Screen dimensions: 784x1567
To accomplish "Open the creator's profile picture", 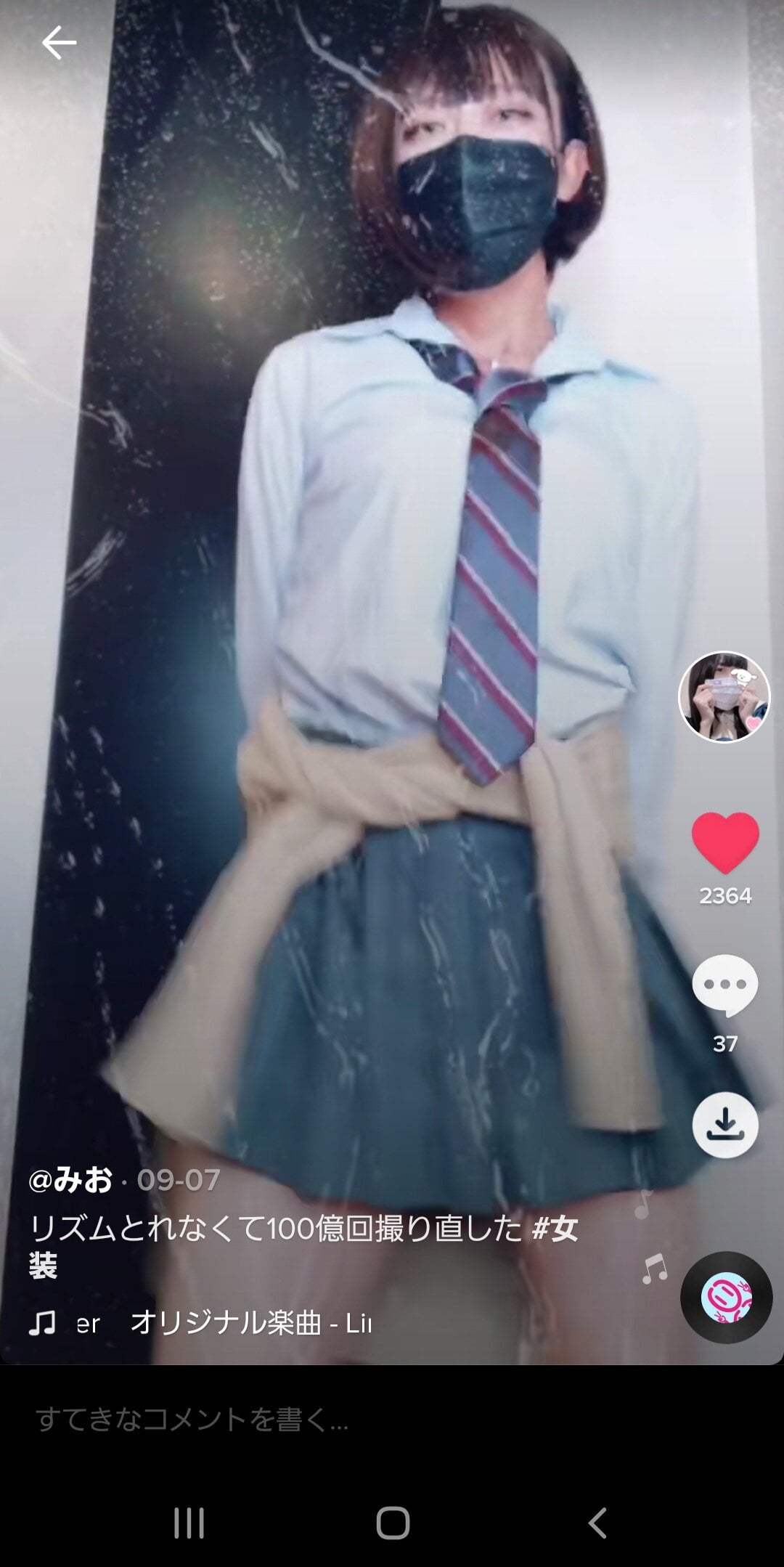I will (x=724, y=697).
